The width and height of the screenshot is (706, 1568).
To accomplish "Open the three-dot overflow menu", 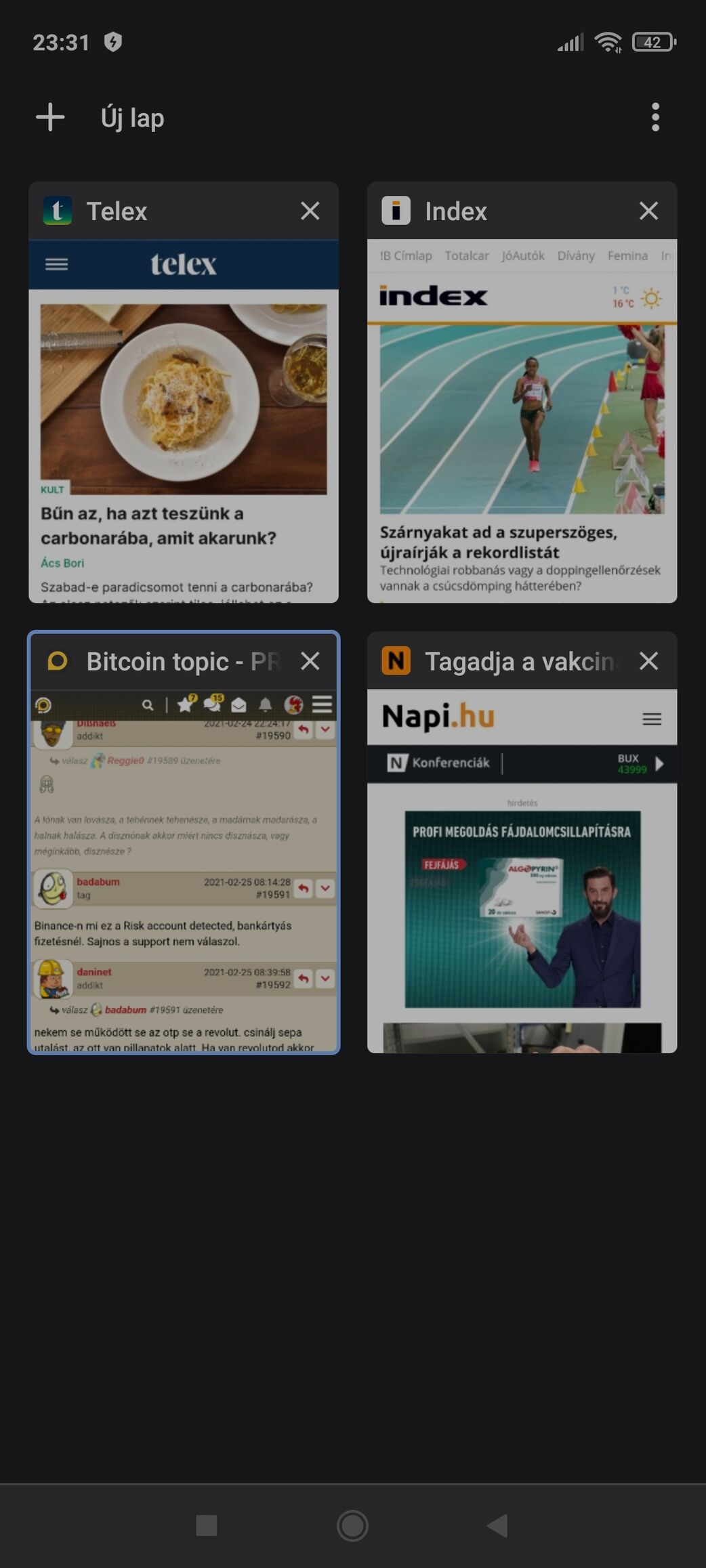I will [x=655, y=118].
